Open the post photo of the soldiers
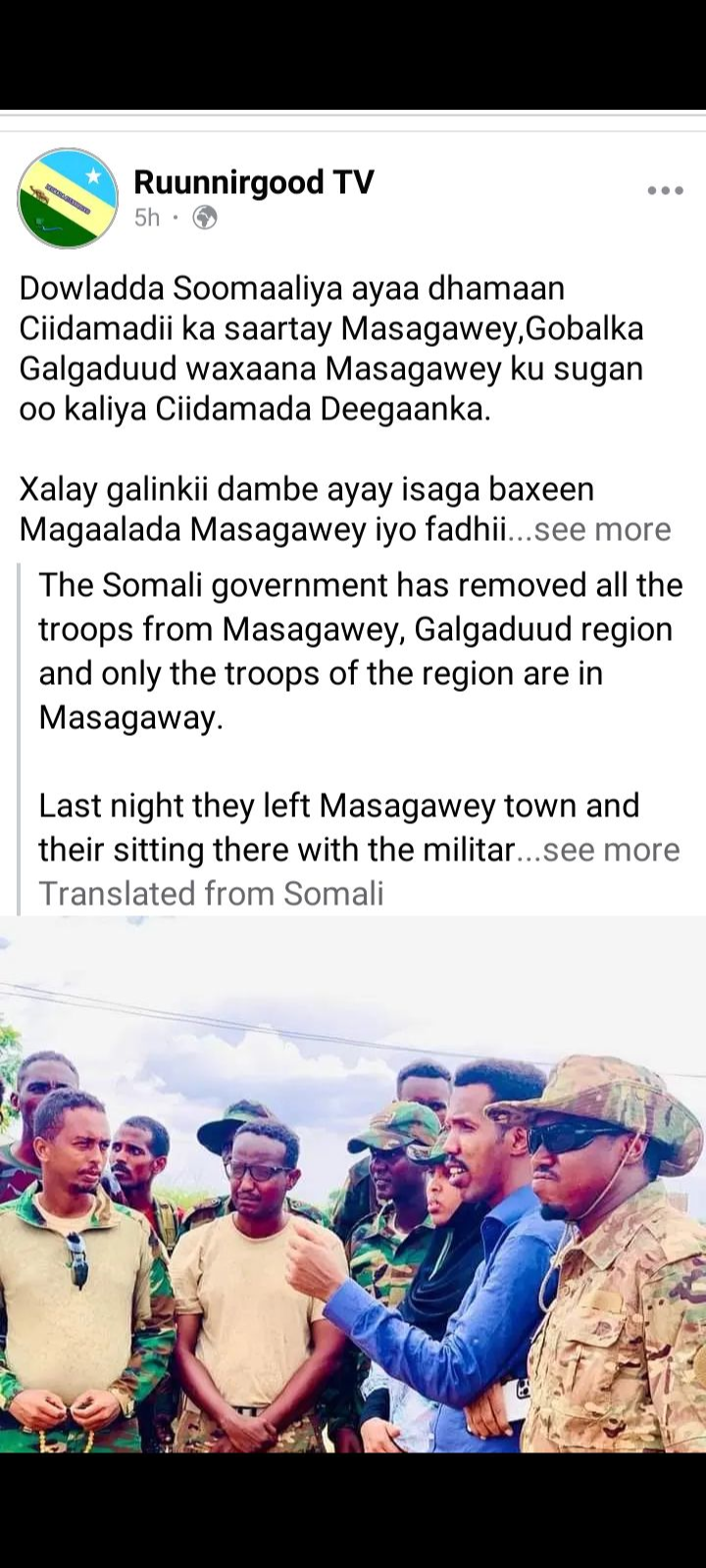Image resolution: width=706 pixels, height=1568 pixels. (353, 1184)
